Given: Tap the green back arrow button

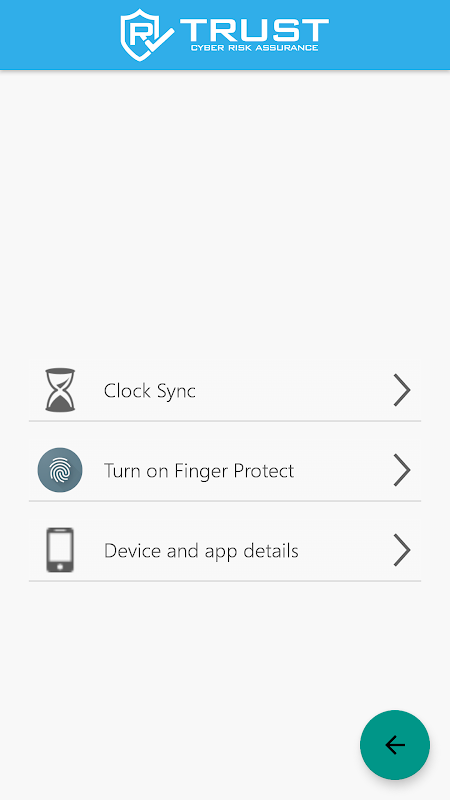Looking at the screenshot, I should click(x=395, y=745).
